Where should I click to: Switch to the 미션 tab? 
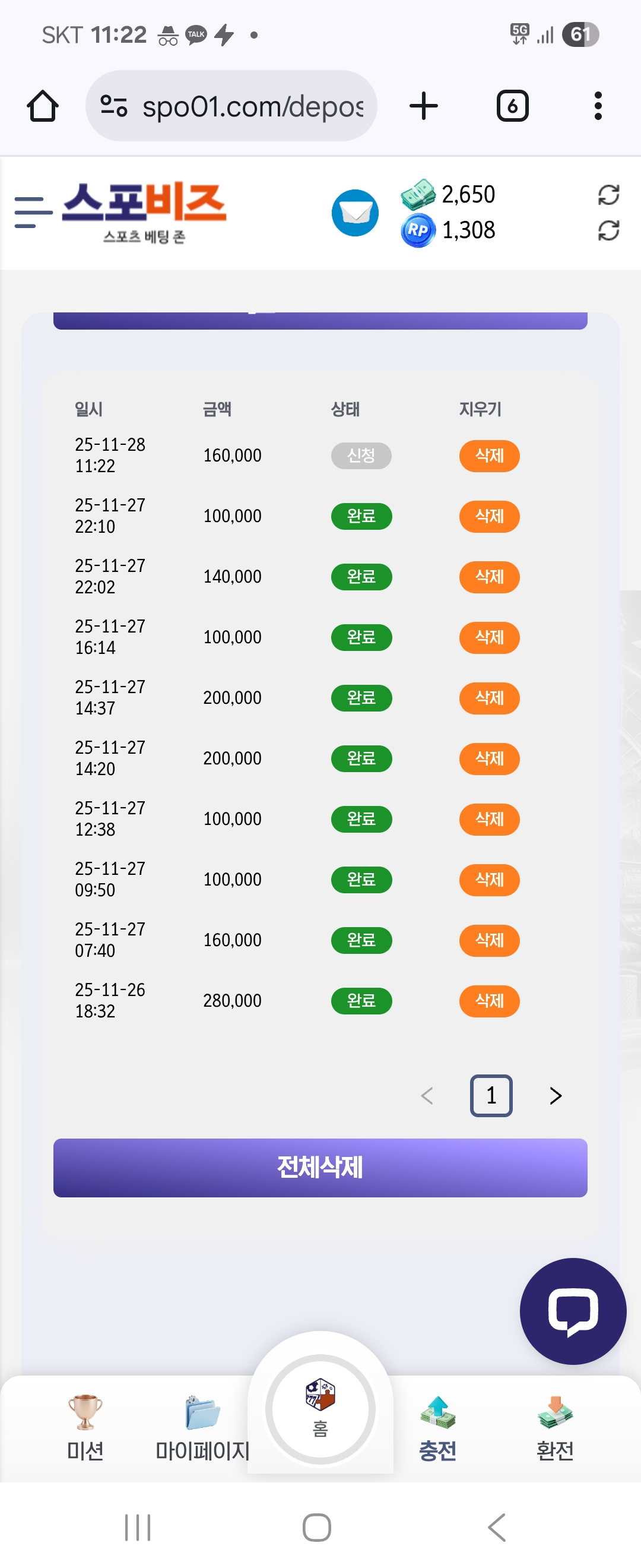pos(85,1427)
